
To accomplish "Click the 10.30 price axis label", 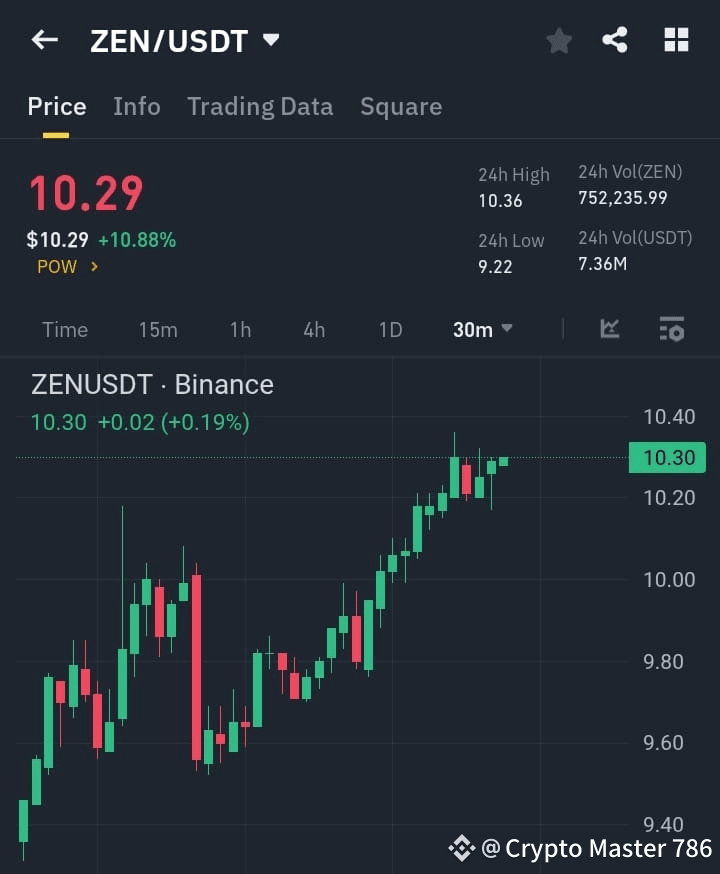I will coord(666,457).
